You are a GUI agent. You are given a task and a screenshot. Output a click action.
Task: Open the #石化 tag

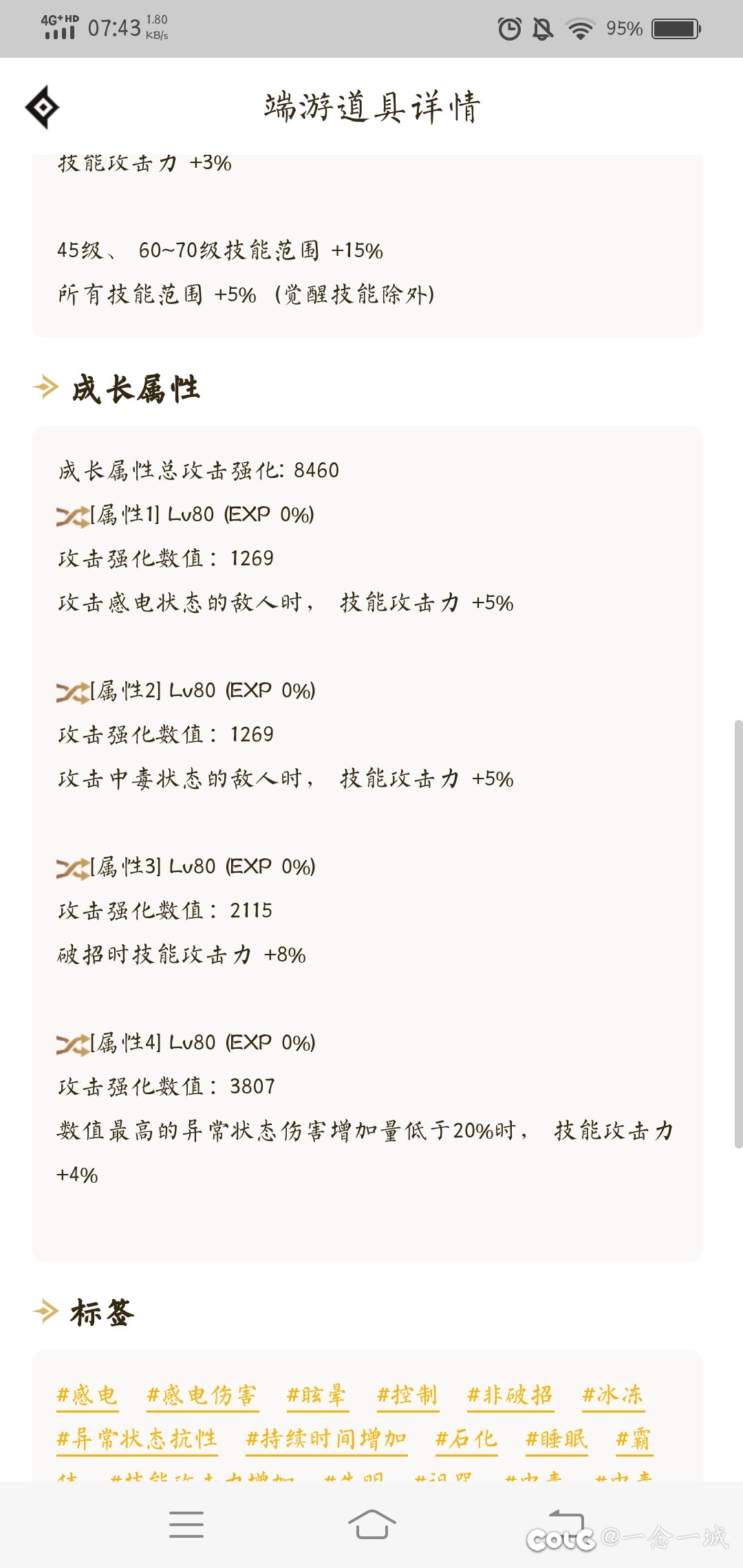coord(466,1439)
